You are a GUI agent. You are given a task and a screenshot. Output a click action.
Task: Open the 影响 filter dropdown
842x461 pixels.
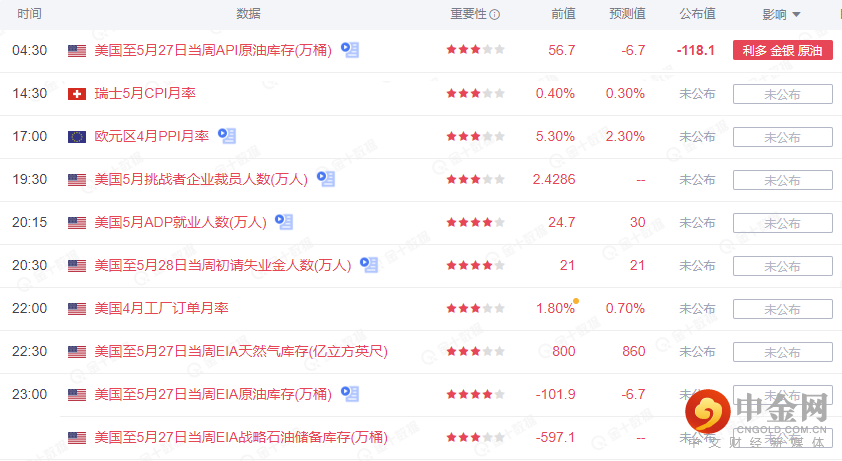point(781,14)
